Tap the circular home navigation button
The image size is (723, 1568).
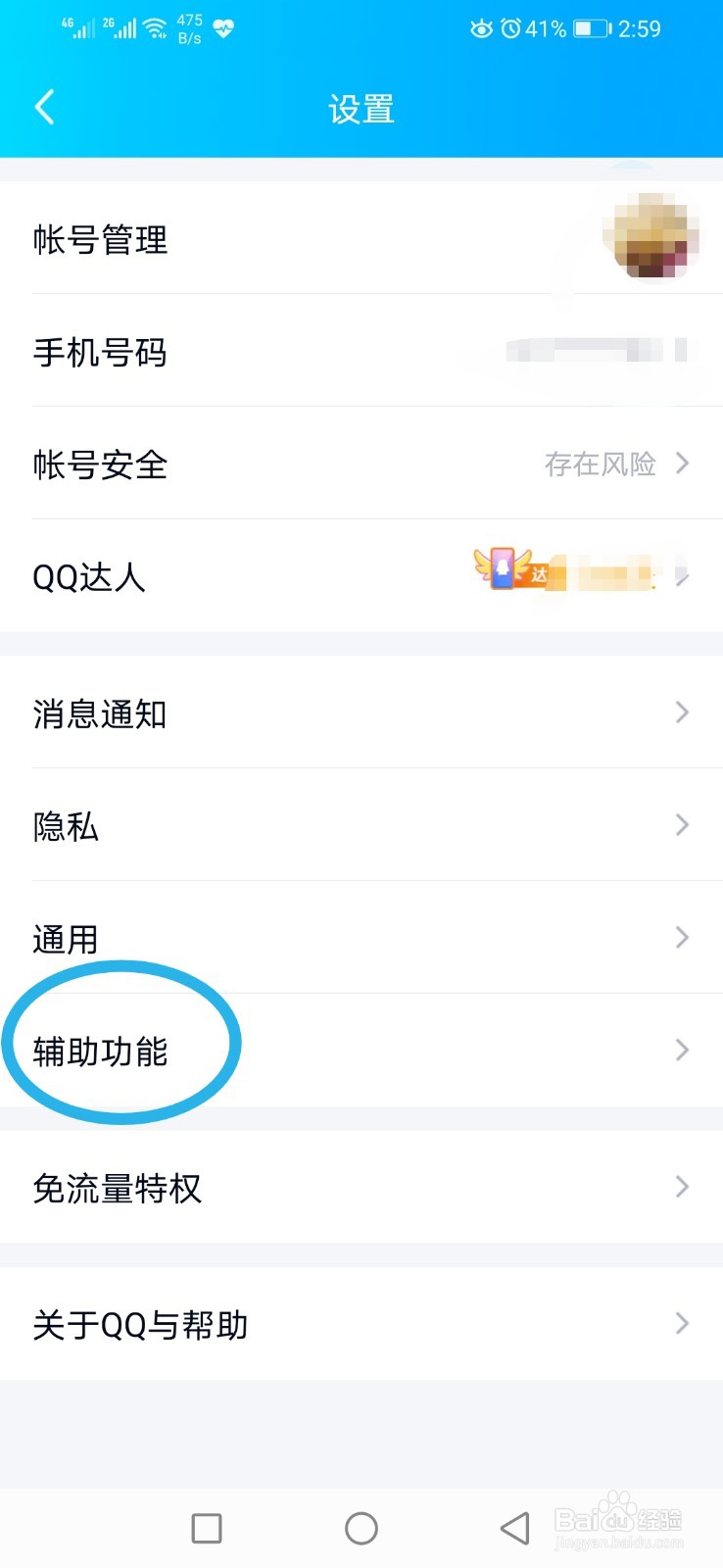361,1527
